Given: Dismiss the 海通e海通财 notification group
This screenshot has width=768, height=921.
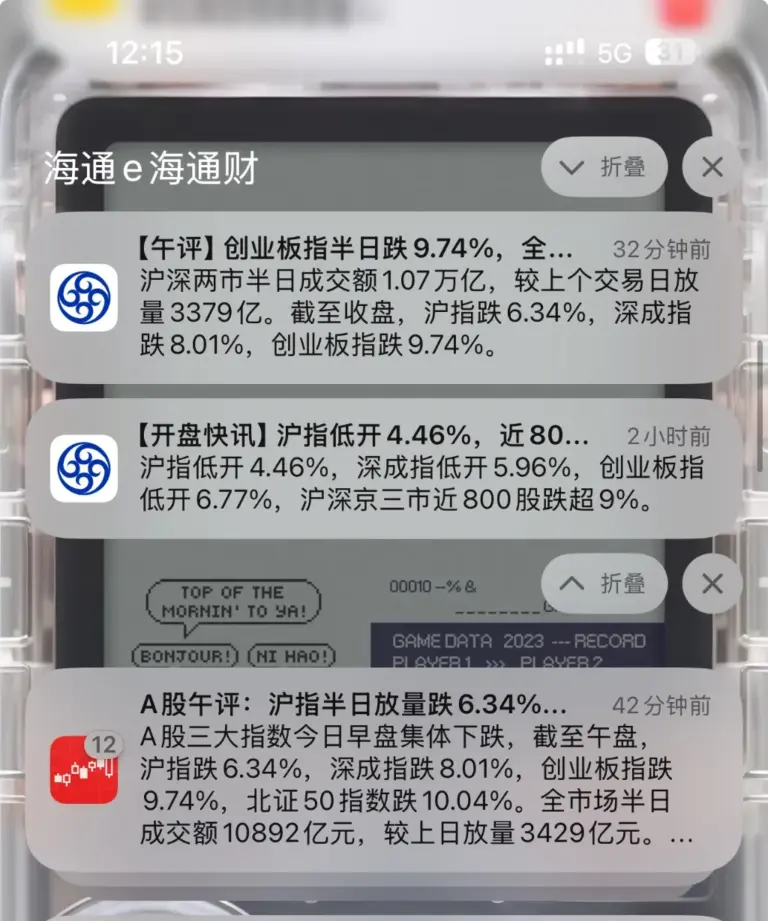Looking at the screenshot, I should pyautogui.click(x=712, y=168).
